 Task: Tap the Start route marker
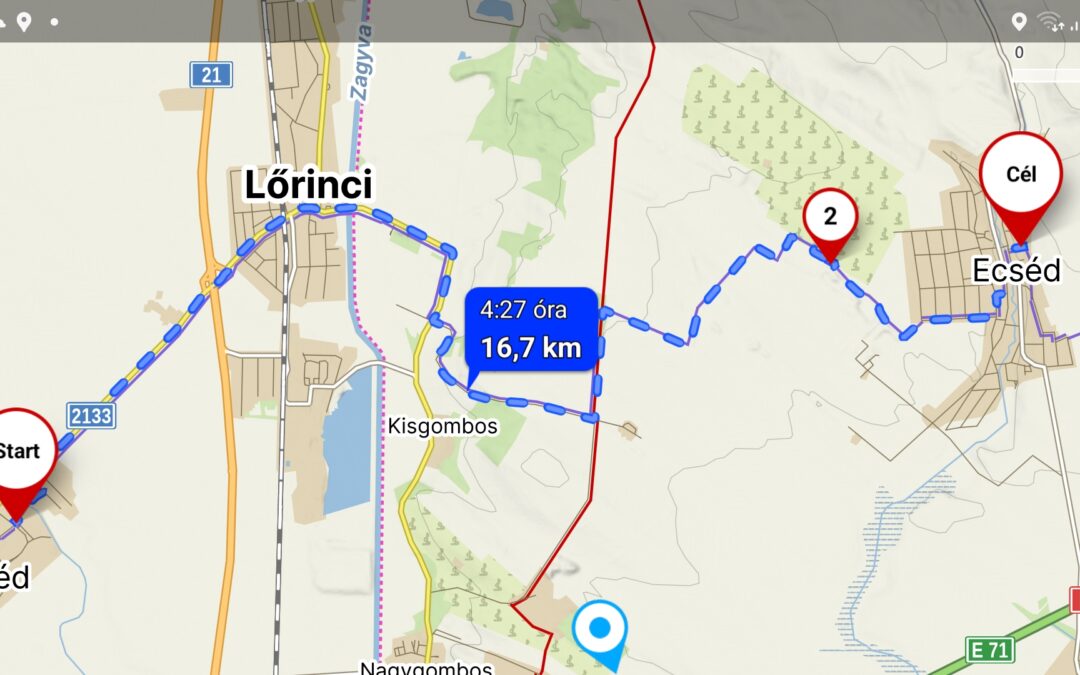[18, 453]
